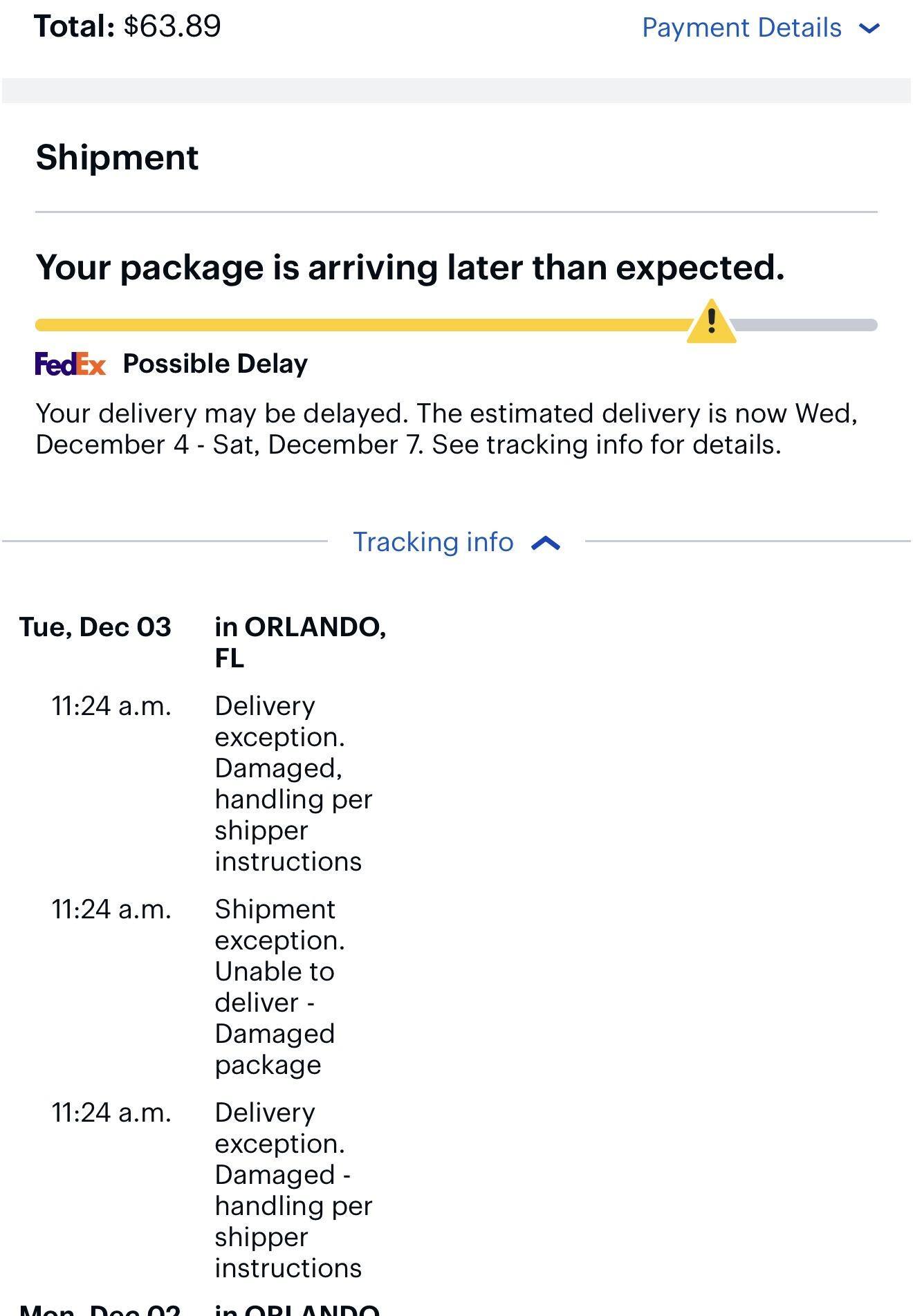Screen dimensions: 913x1316
Task: Collapse the Tracking info section
Action: (456, 542)
